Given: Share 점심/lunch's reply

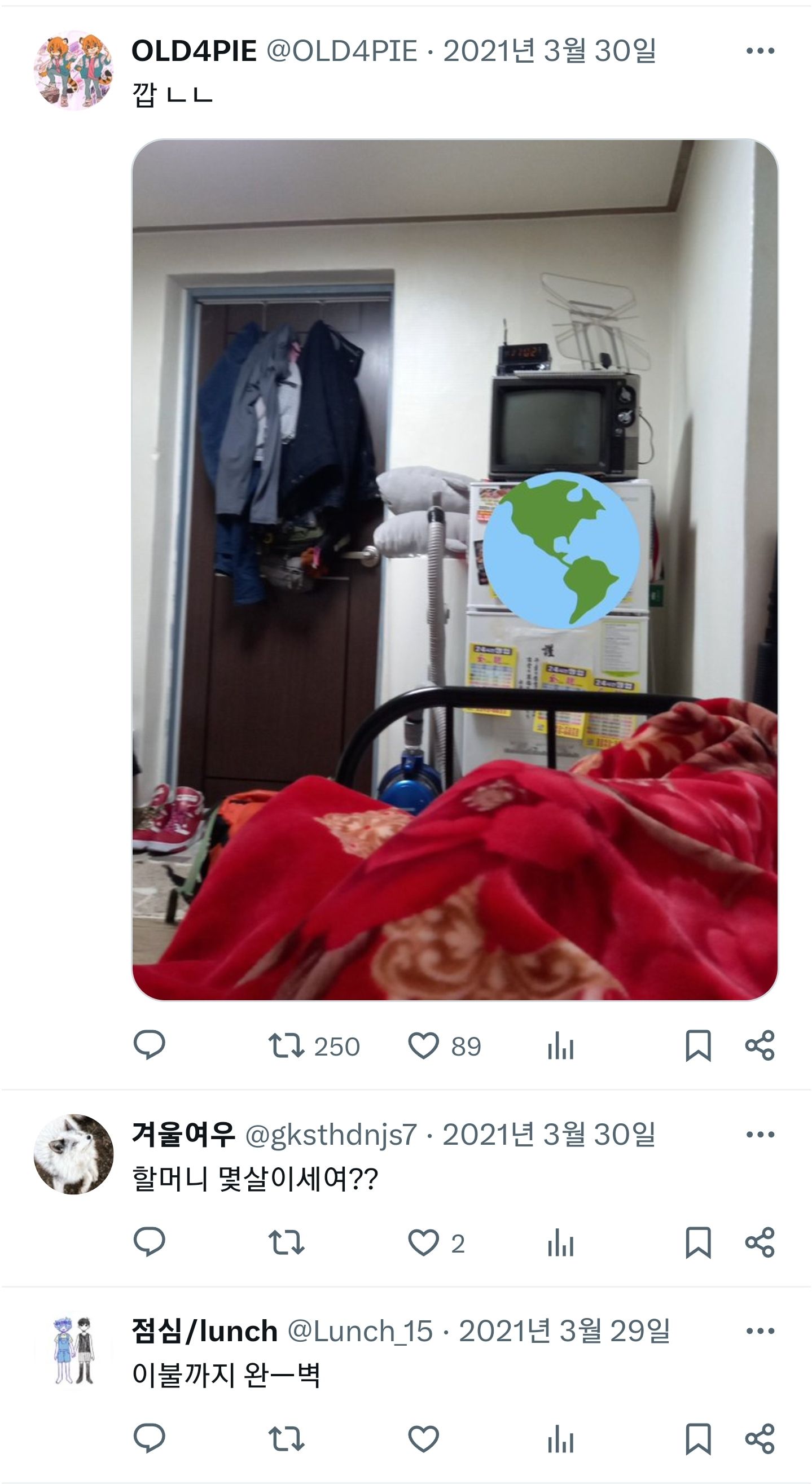Looking at the screenshot, I should point(760,1439).
